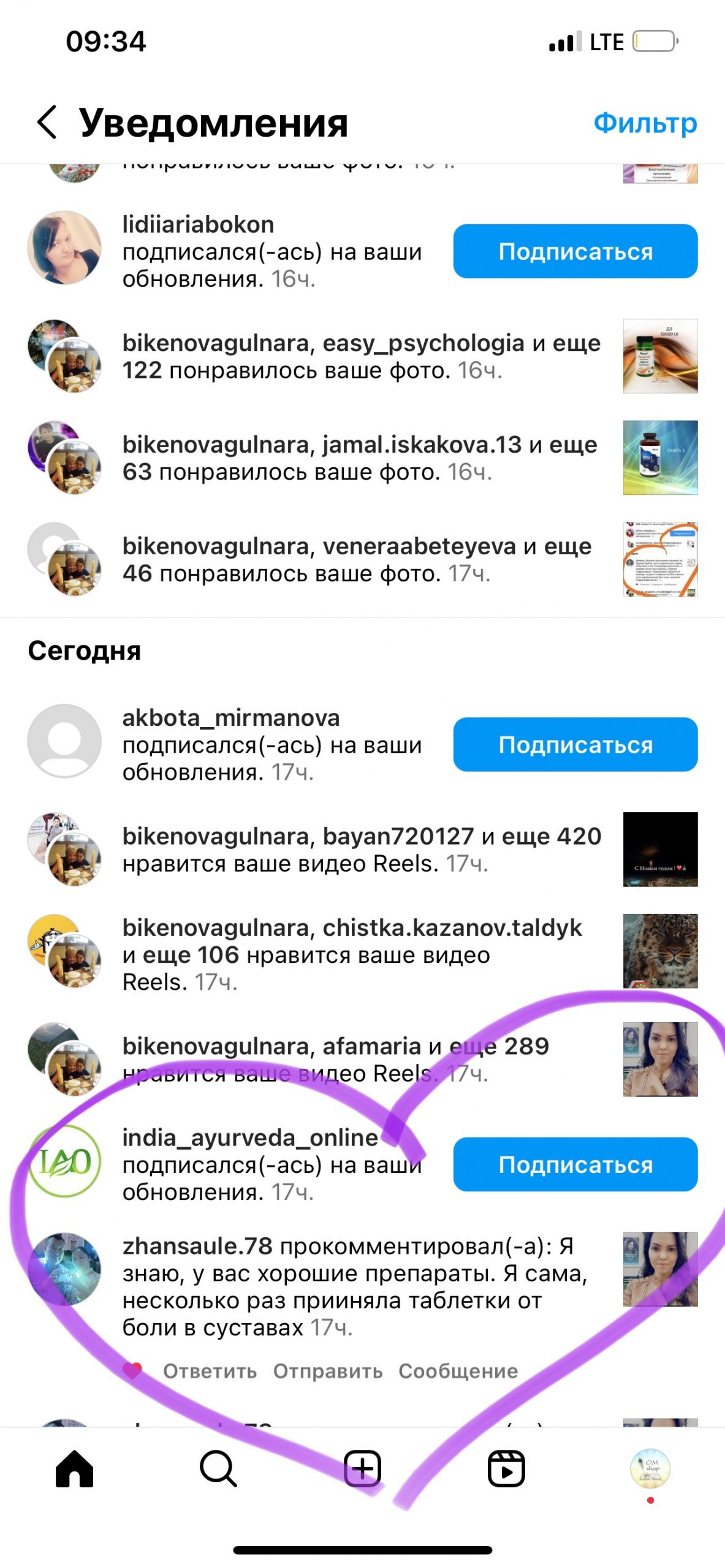The image size is (725, 1568).
Task: Open the Фильтр option
Action: point(645,123)
